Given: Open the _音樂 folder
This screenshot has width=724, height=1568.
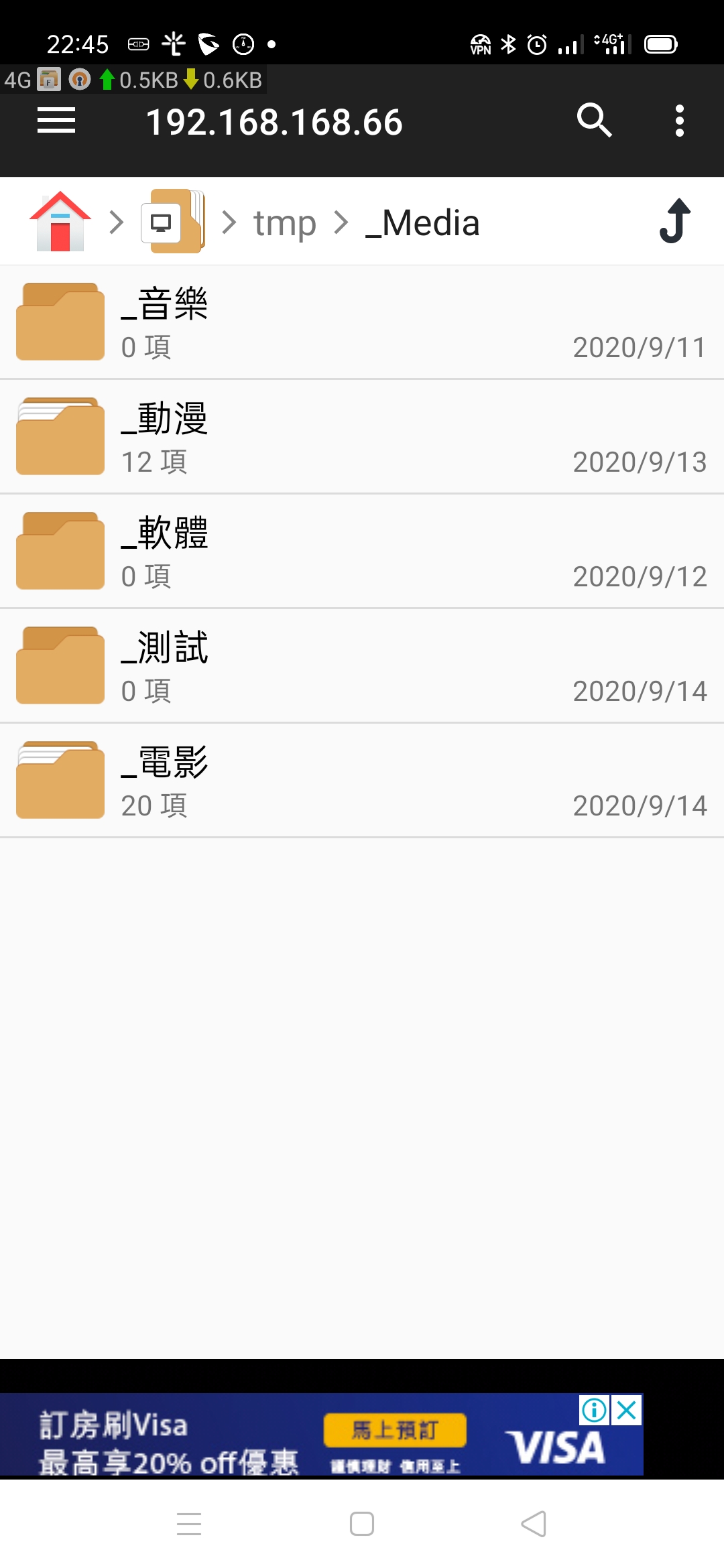Looking at the screenshot, I should pyautogui.click(x=362, y=322).
